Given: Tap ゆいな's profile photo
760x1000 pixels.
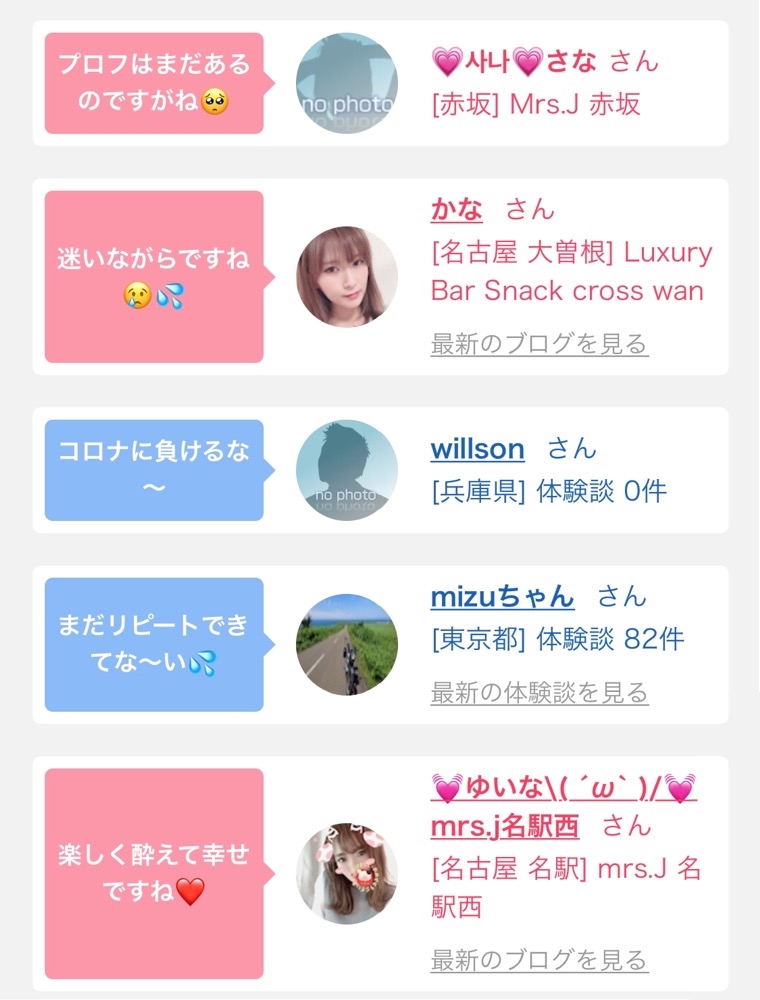Looking at the screenshot, I should coord(347,874).
